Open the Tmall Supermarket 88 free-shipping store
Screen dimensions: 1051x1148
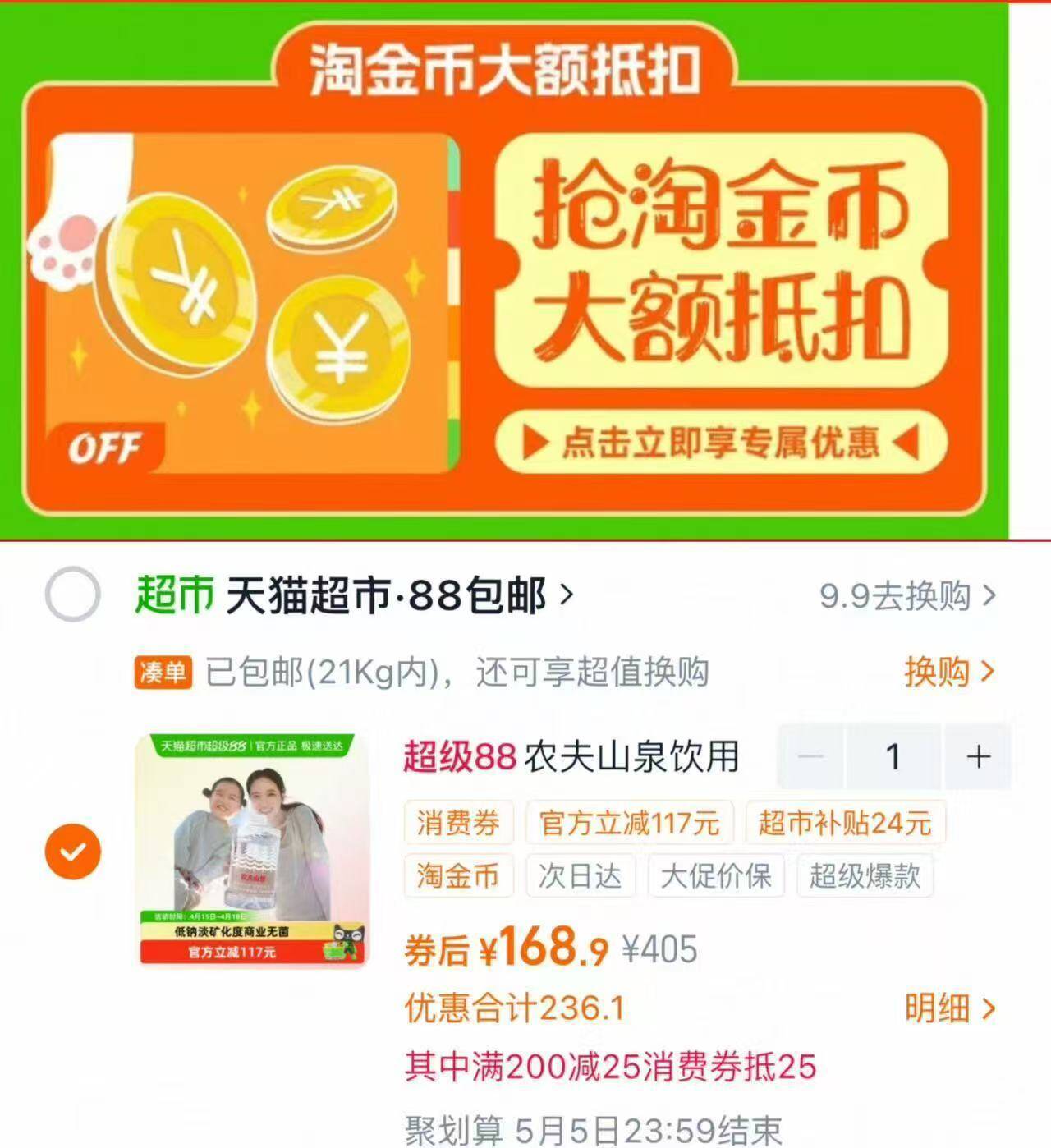(x=386, y=595)
